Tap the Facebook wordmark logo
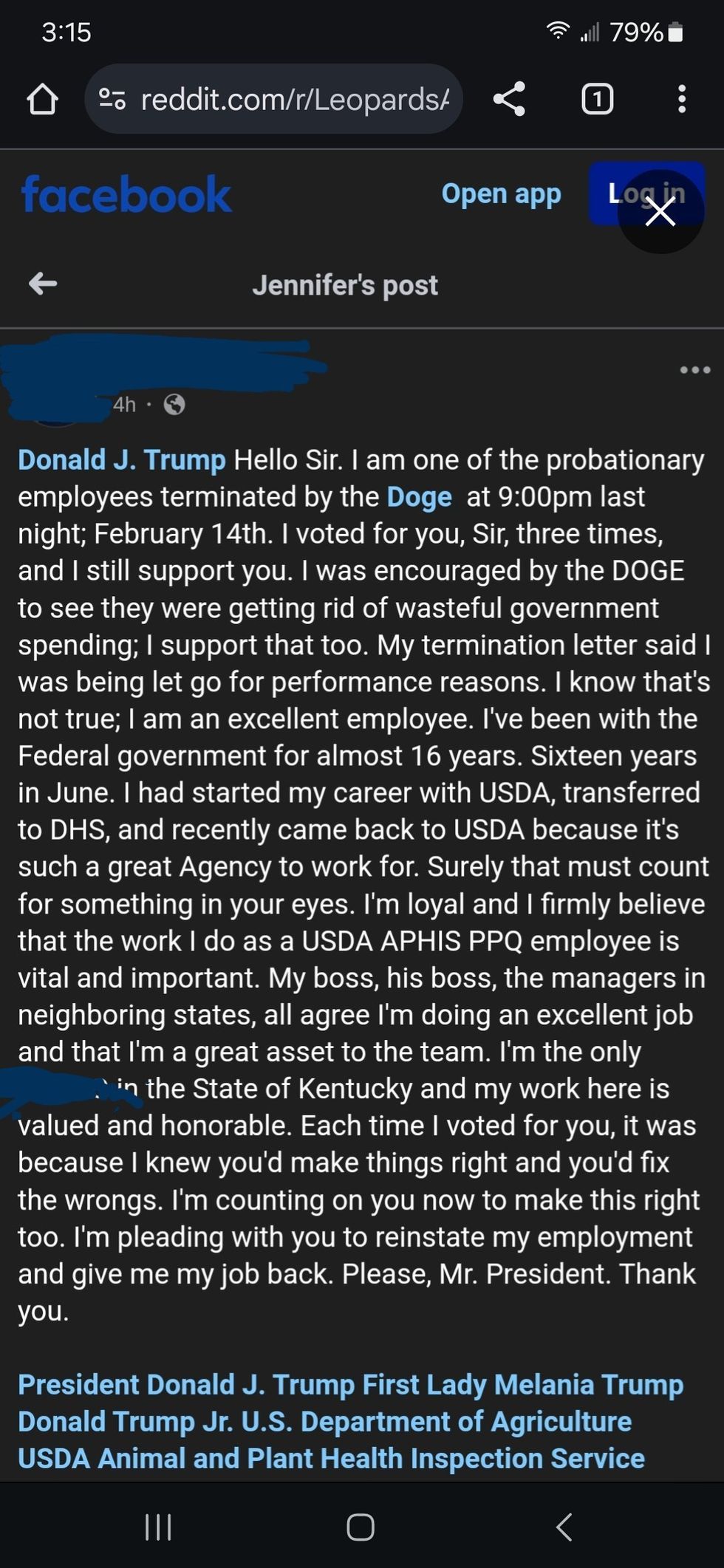Viewport: 724px width, 1568px height. coord(127,194)
